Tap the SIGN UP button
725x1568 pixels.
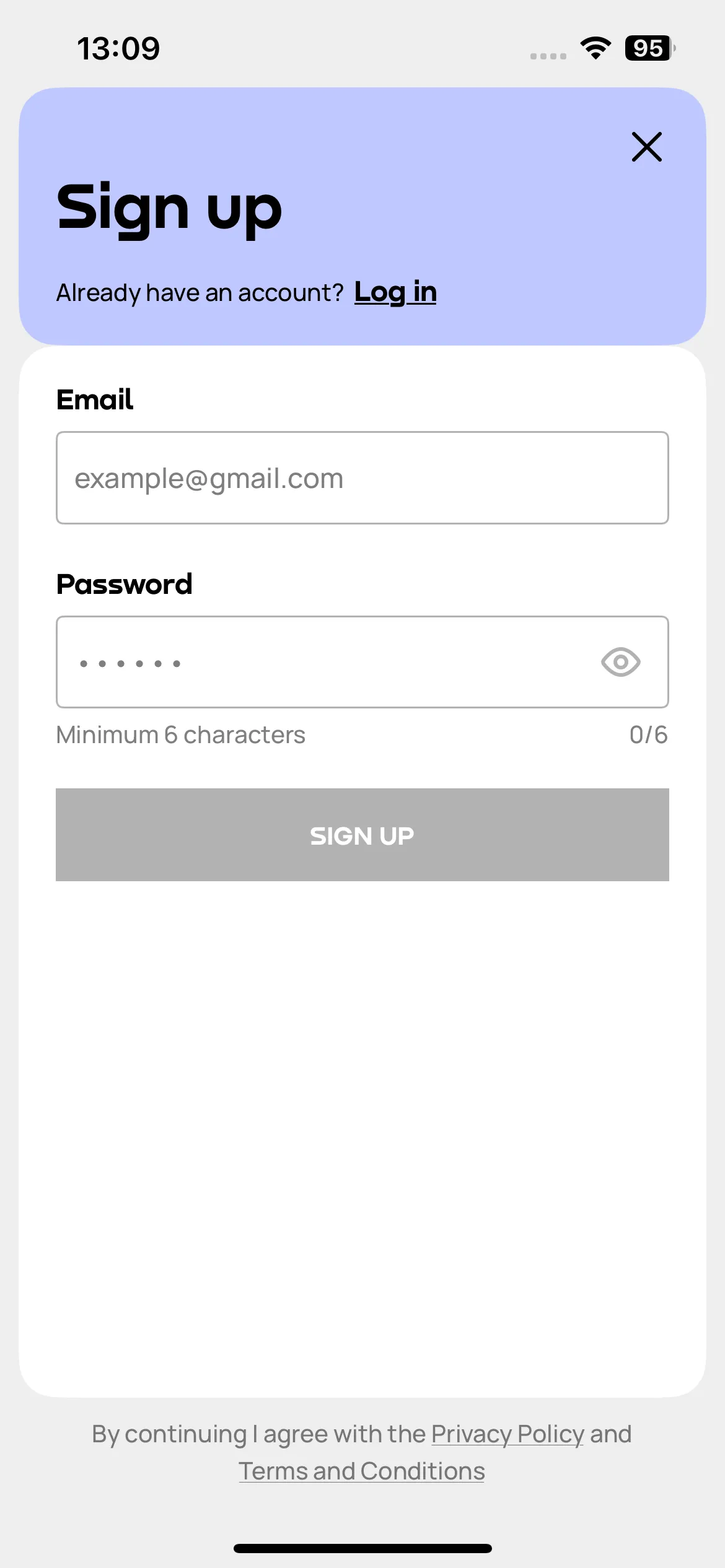click(x=362, y=835)
